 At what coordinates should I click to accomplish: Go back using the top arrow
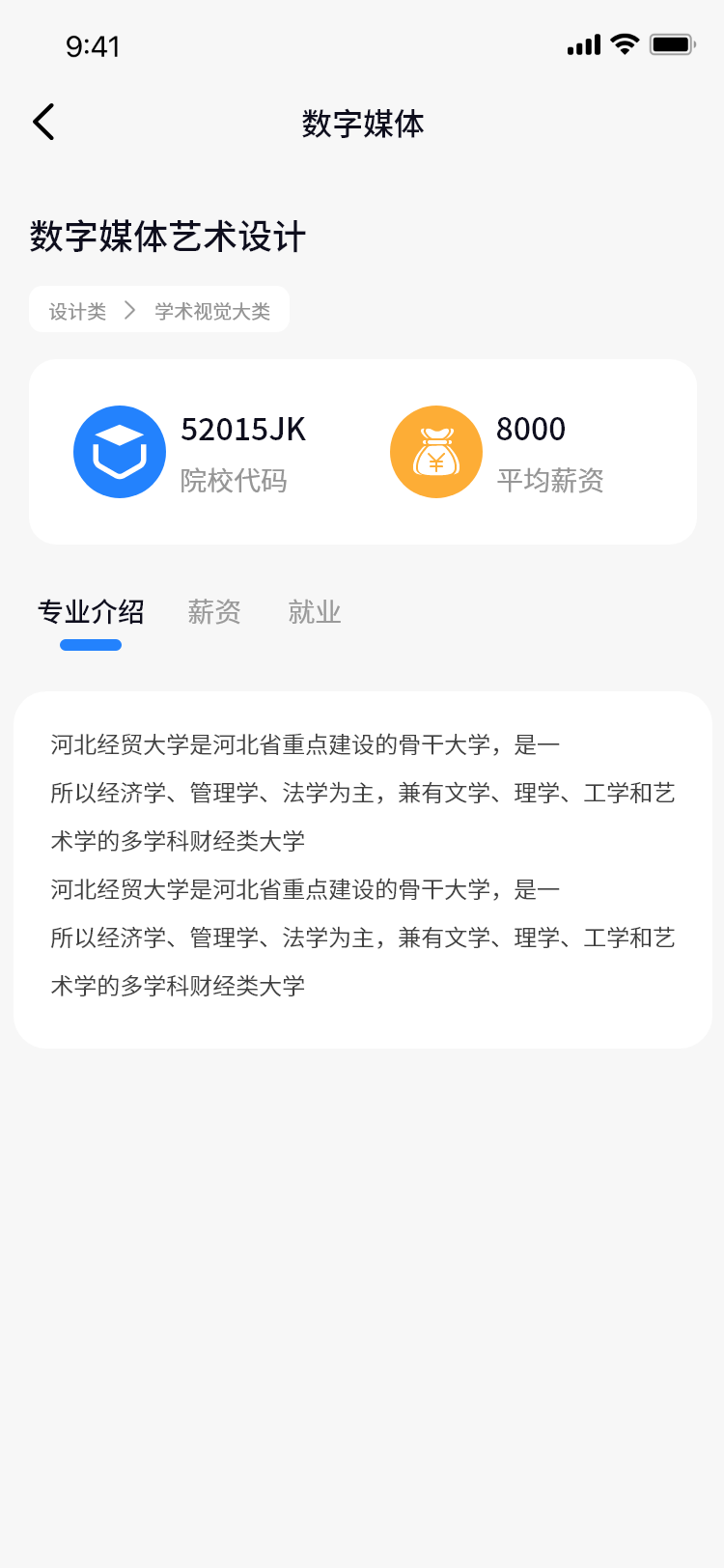[x=44, y=123]
